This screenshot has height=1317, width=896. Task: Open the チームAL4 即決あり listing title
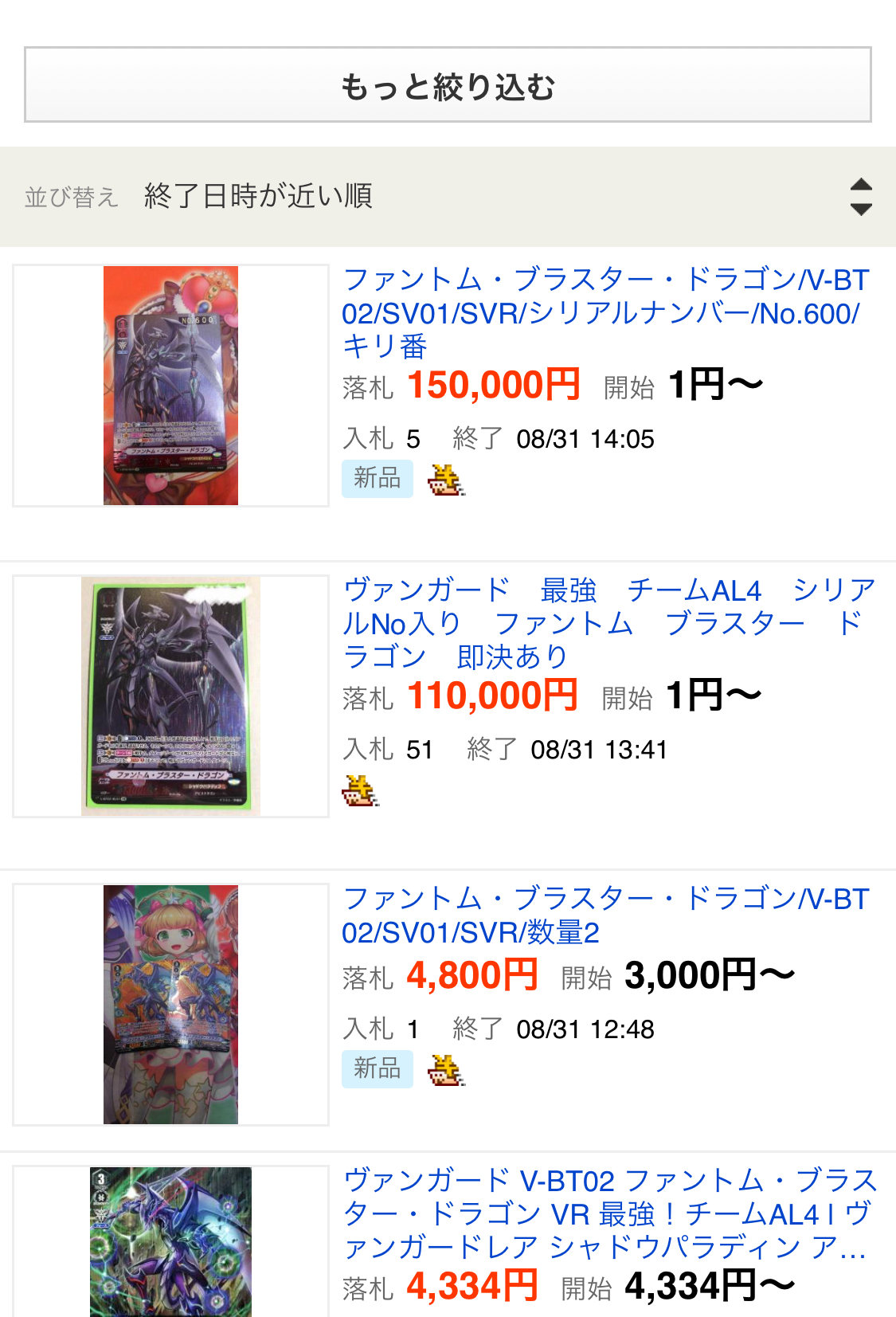[608, 623]
